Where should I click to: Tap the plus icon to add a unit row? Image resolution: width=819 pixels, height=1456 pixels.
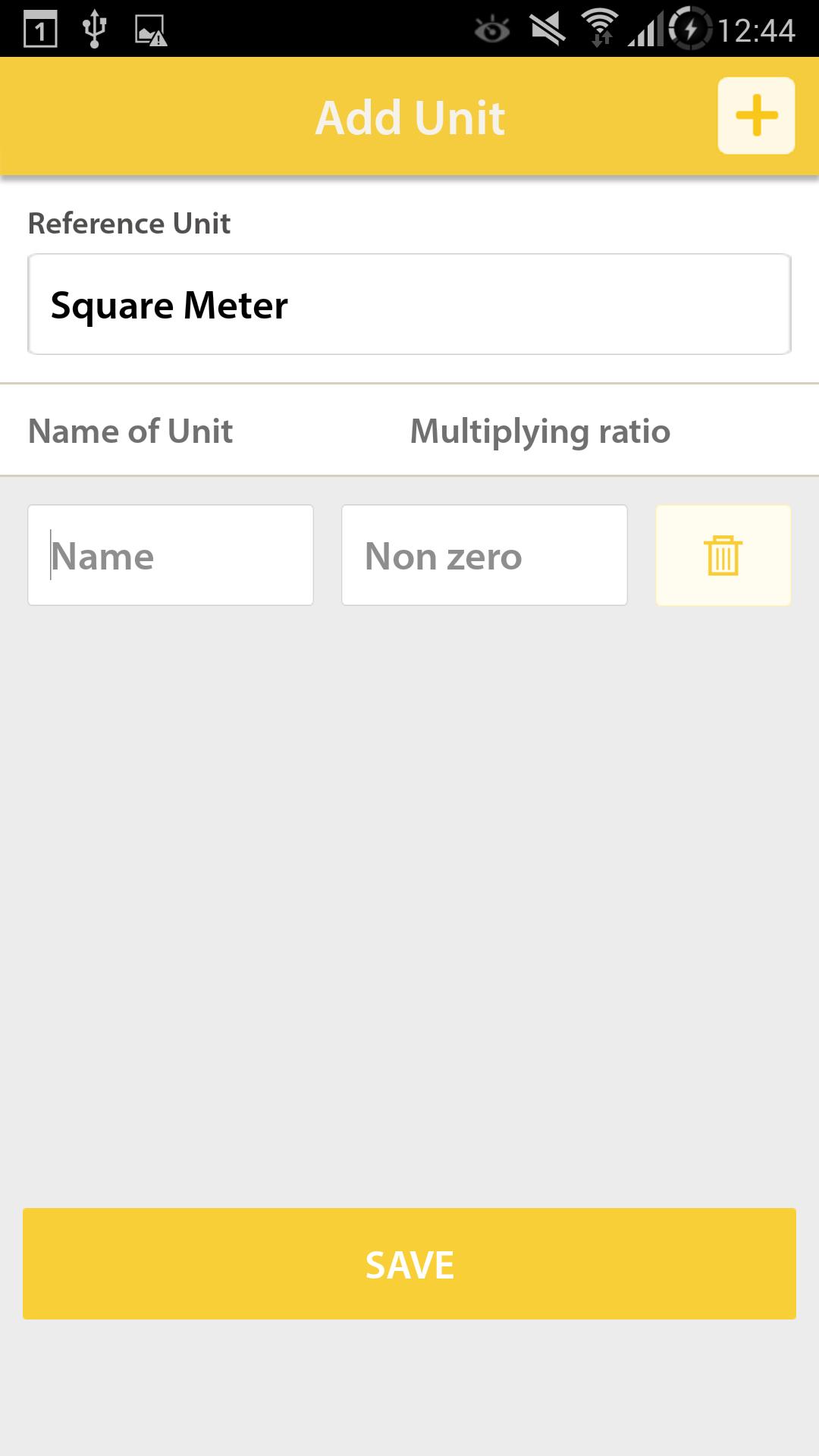pos(756,116)
